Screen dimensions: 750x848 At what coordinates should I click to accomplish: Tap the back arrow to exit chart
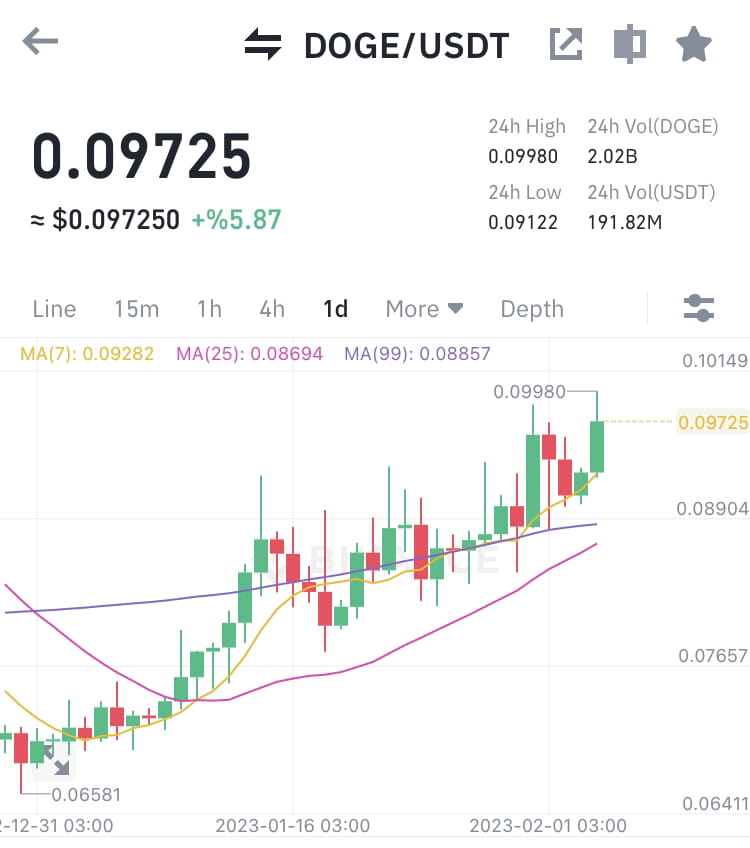pyautogui.click(x=38, y=42)
